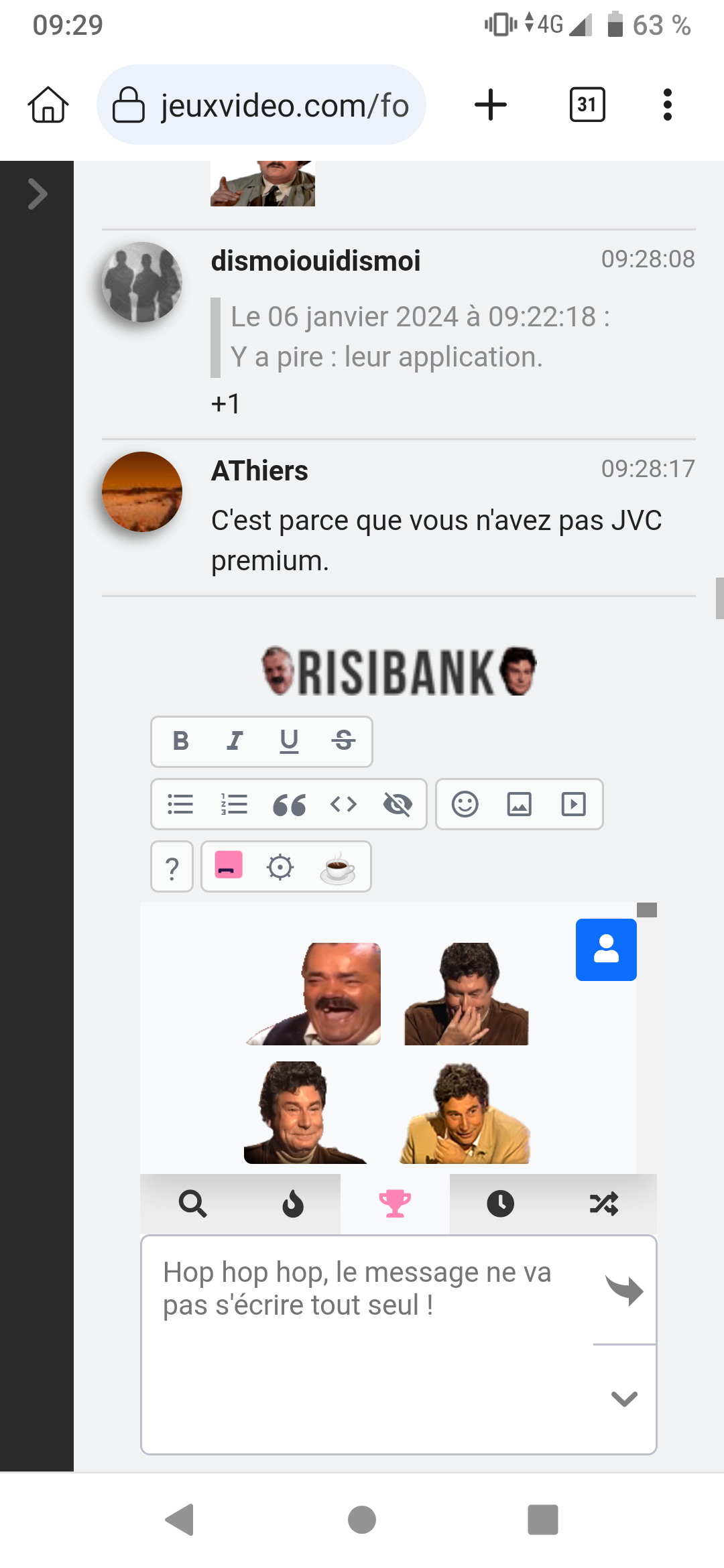724x1568 pixels.
Task: Open the browser overflow menu
Action: pyautogui.click(x=667, y=105)
